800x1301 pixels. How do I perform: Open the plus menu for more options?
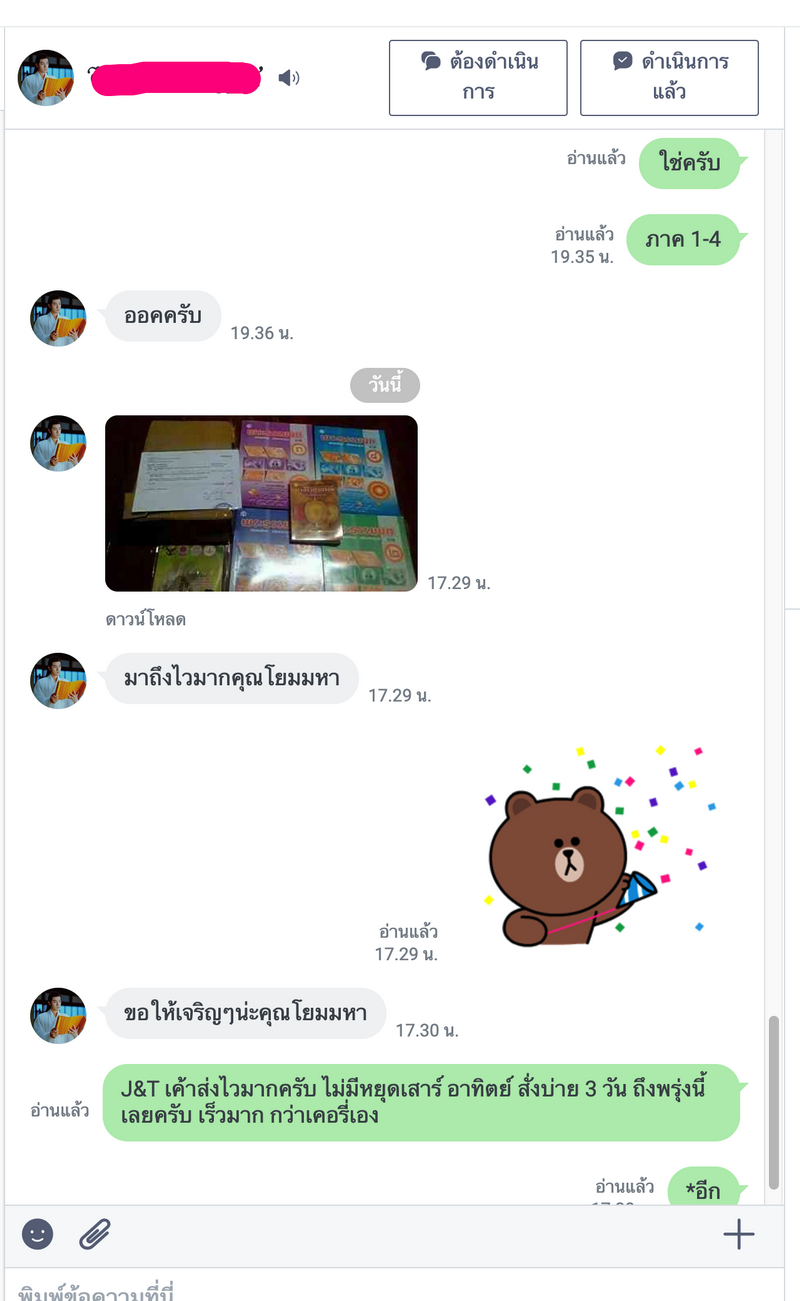pos(738,1235)
